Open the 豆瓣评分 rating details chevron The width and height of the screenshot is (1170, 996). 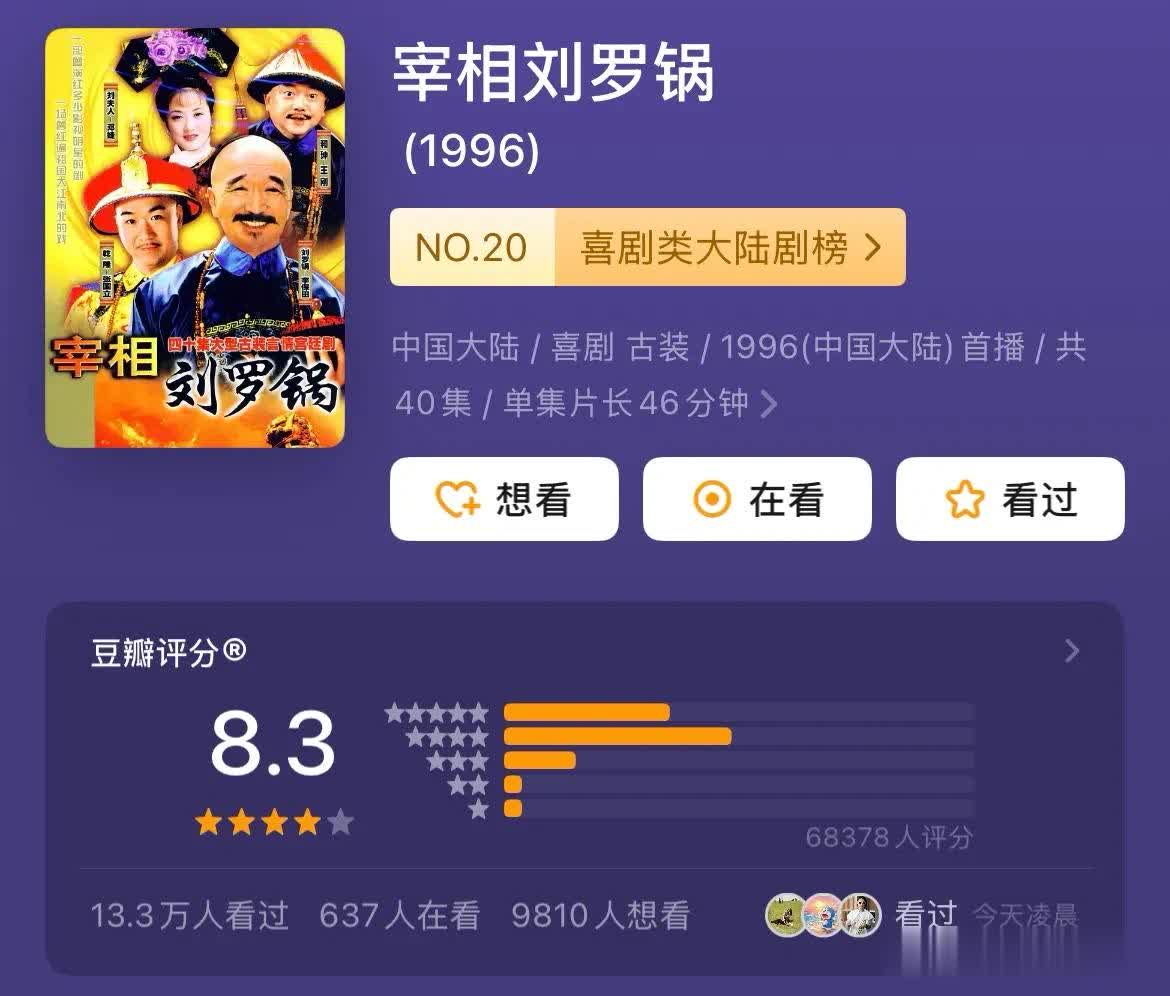click(1072, 652)
